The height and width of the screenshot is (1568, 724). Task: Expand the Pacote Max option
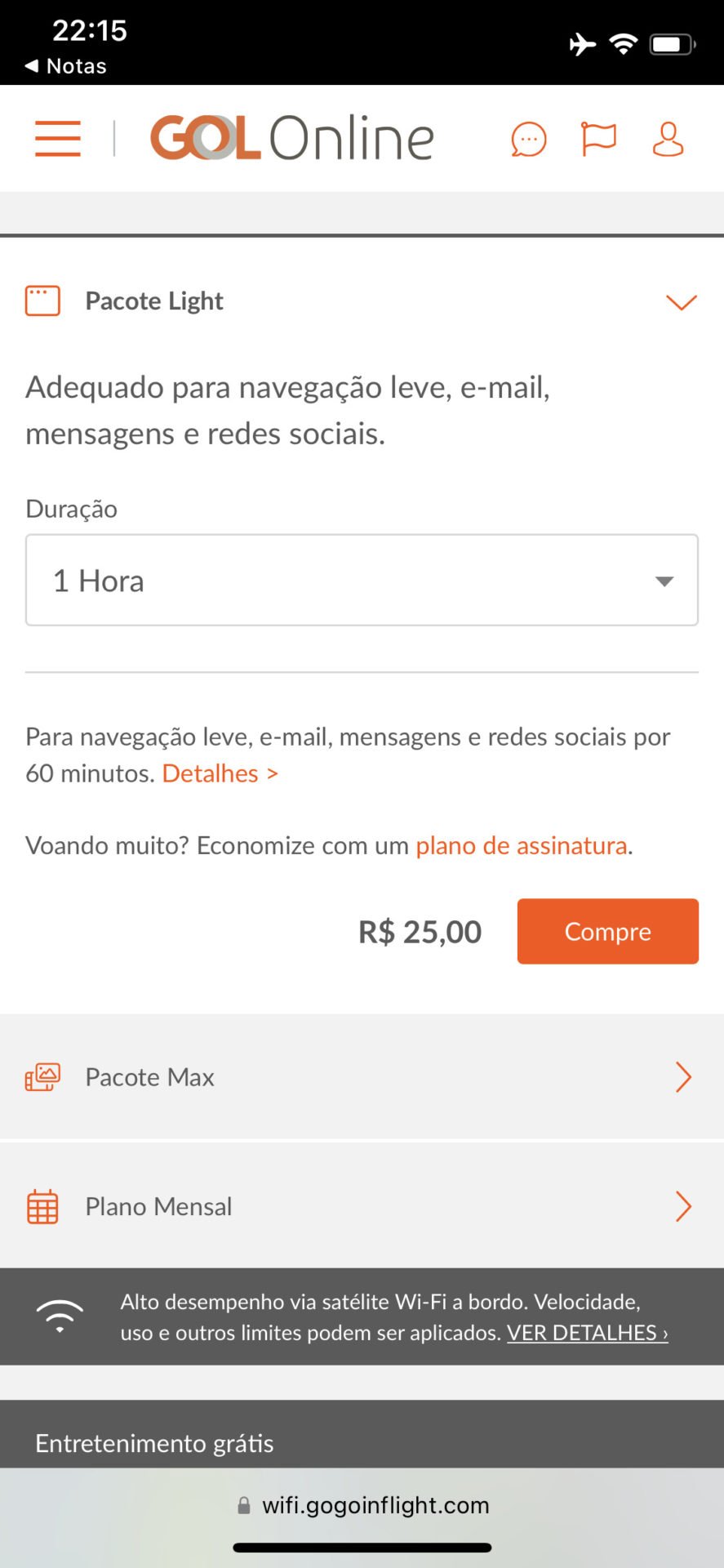coord(362,1077)
